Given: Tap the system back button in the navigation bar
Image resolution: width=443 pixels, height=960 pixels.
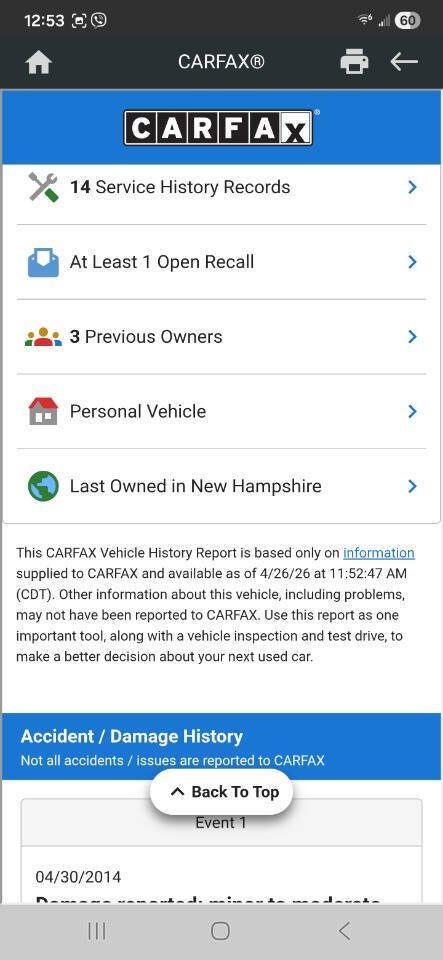Looking at the screenshot, I should click(344, 931).
